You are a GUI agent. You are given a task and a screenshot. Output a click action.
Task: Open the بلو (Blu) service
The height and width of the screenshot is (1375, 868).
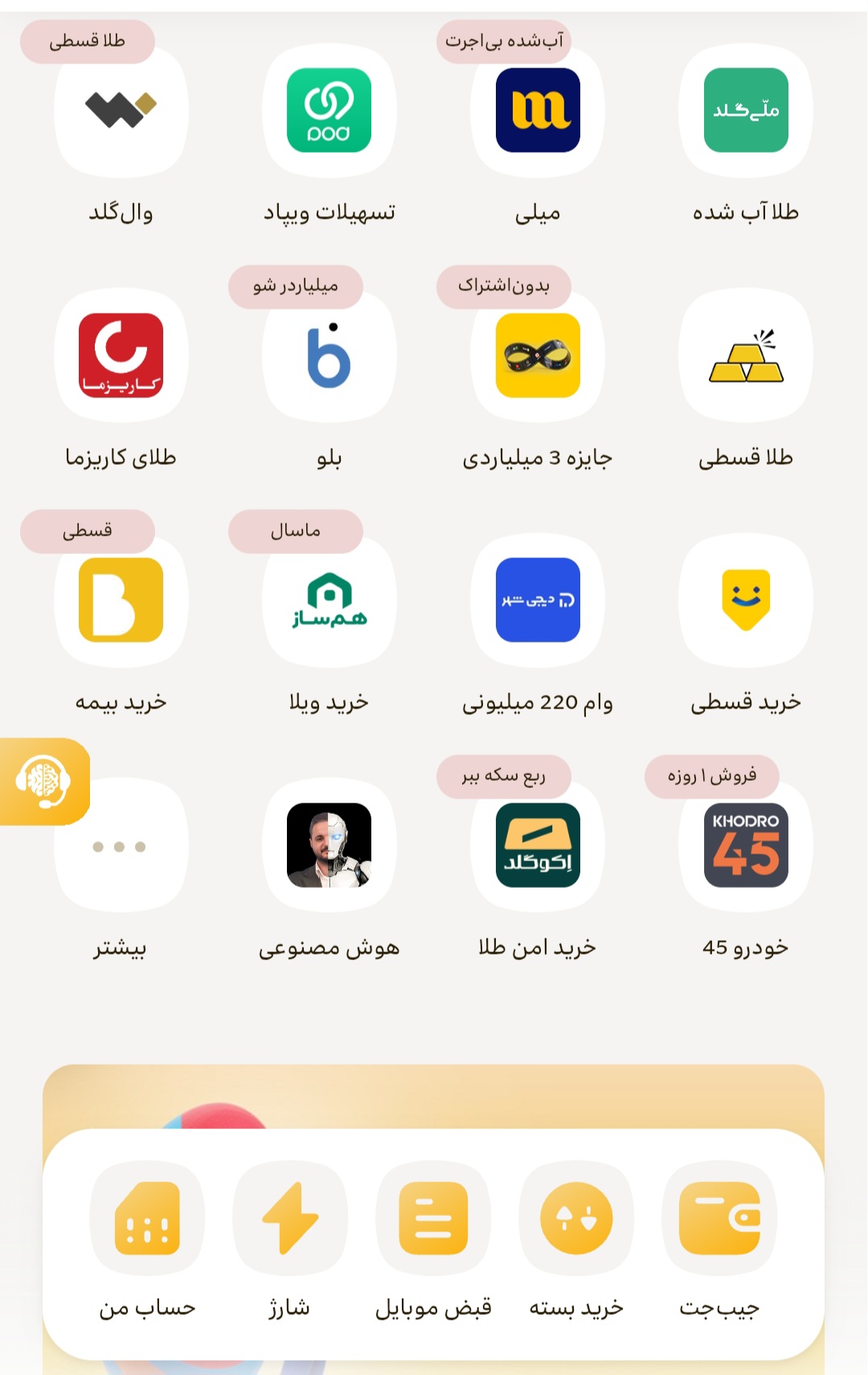point(329,358)
